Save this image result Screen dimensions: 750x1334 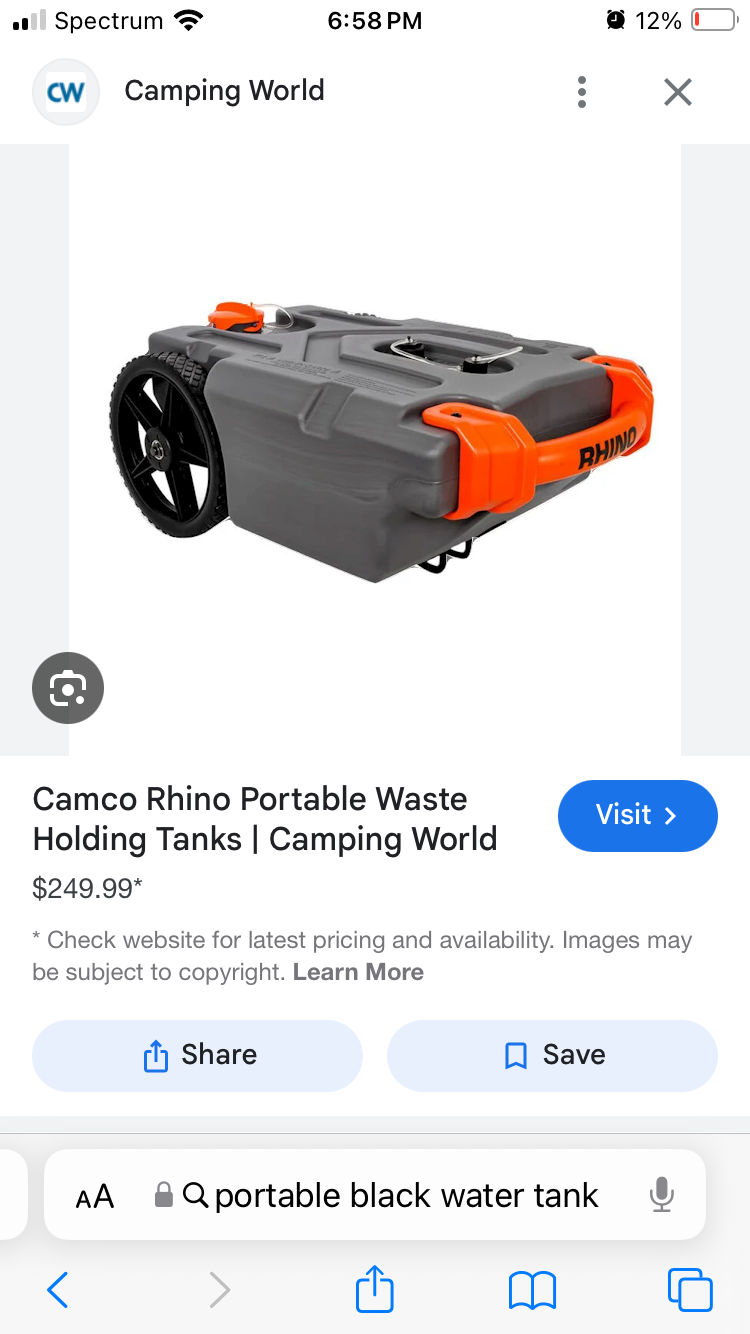coord(552,1056)
